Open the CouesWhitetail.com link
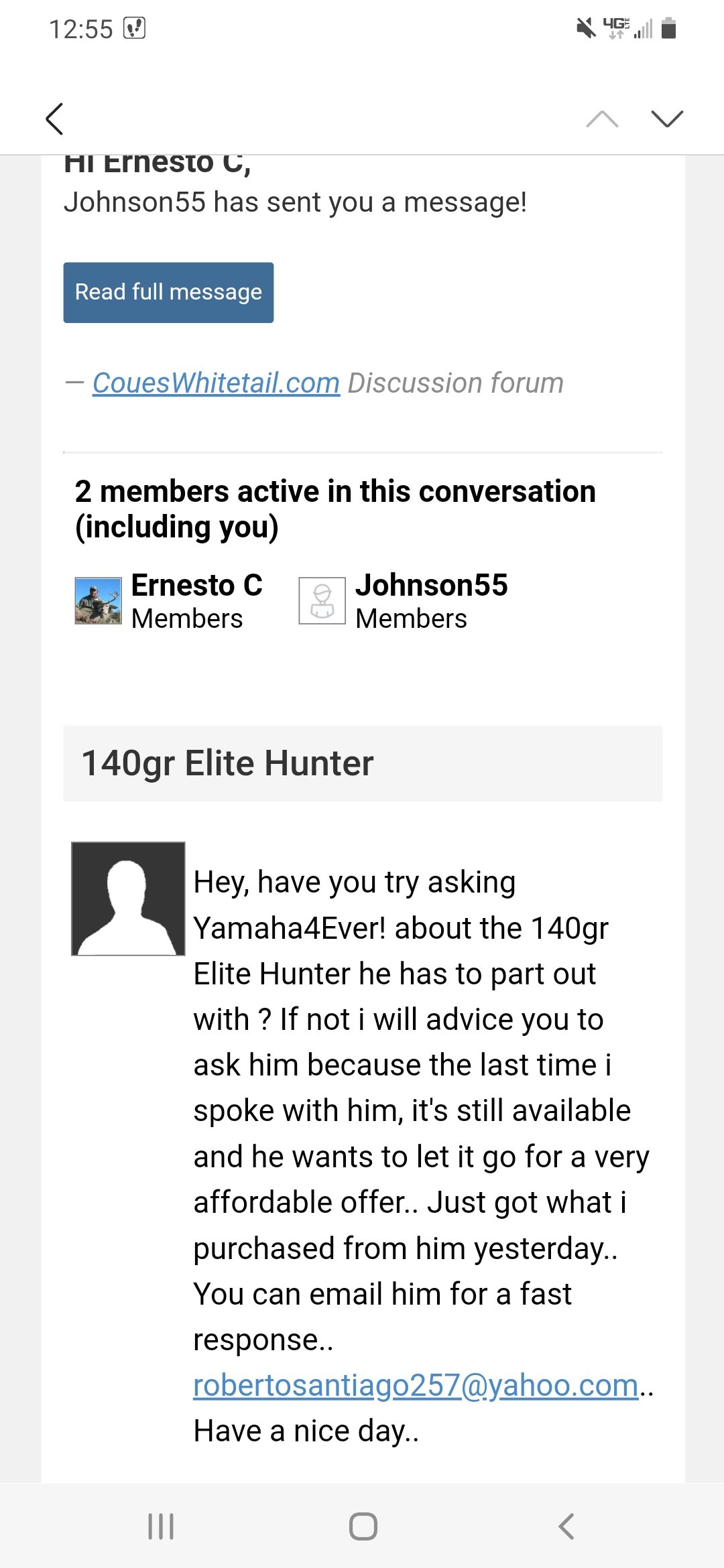724x1568 pixels. click(x=216, y=383)
